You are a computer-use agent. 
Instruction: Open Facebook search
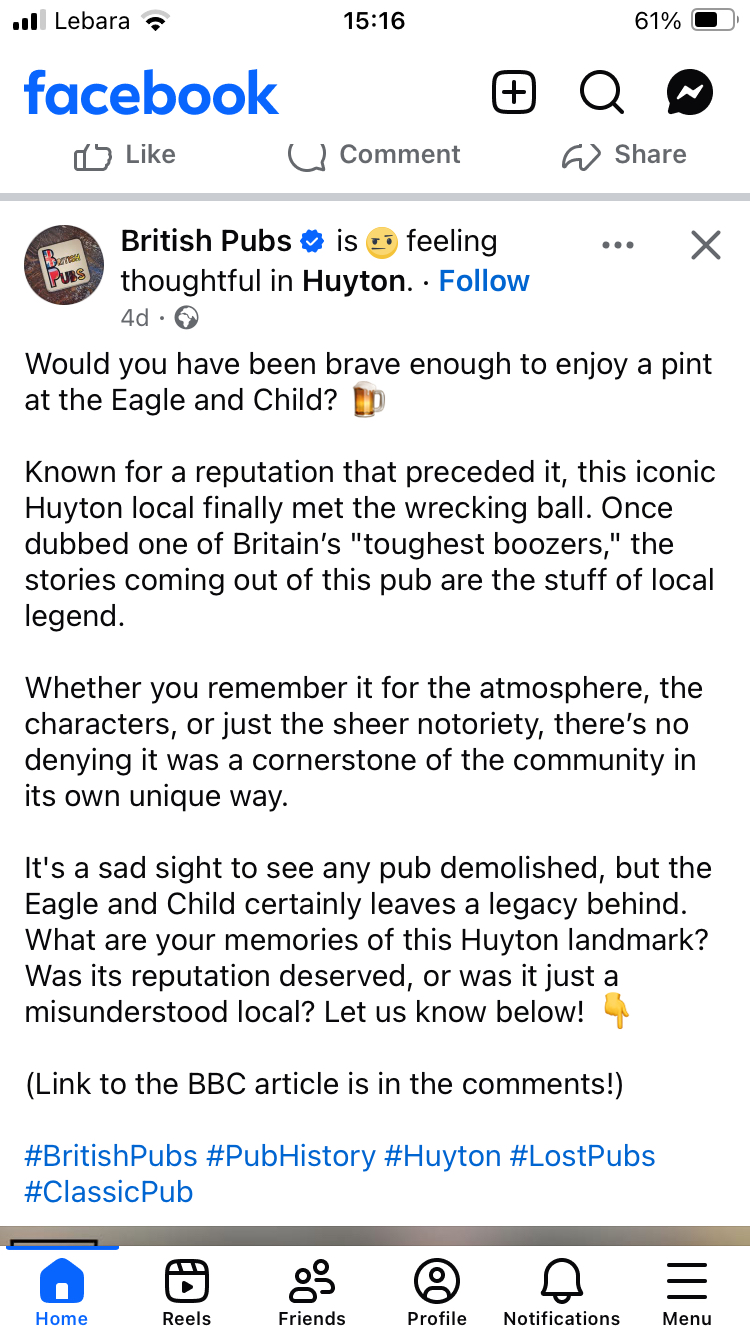(601, 94)
